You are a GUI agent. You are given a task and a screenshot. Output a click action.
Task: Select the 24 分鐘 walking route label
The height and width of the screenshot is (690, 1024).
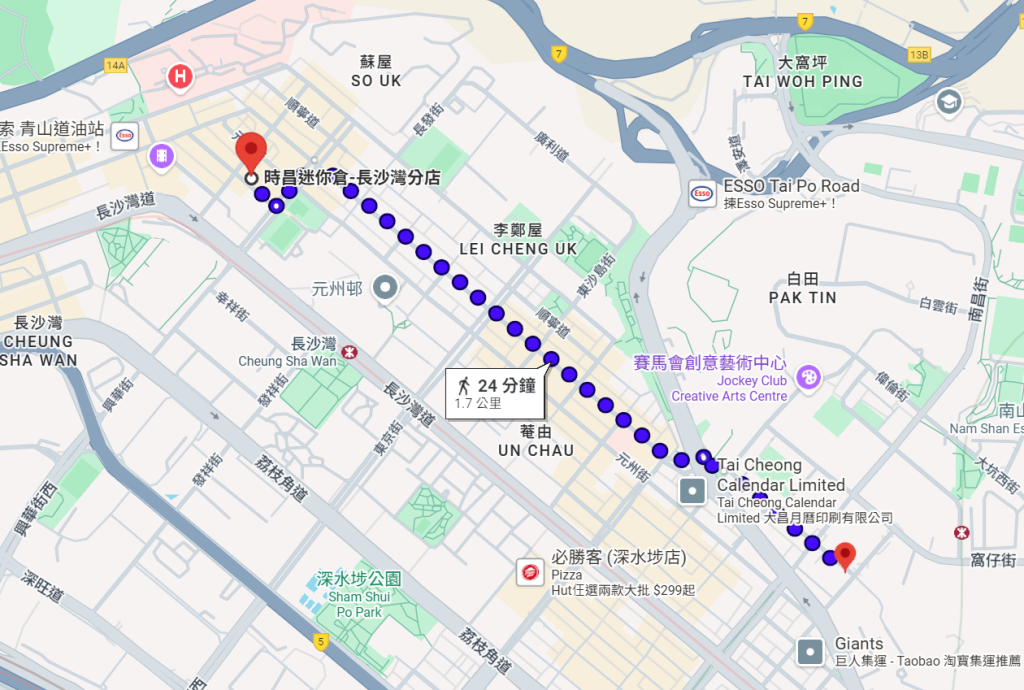click(495, 393)
